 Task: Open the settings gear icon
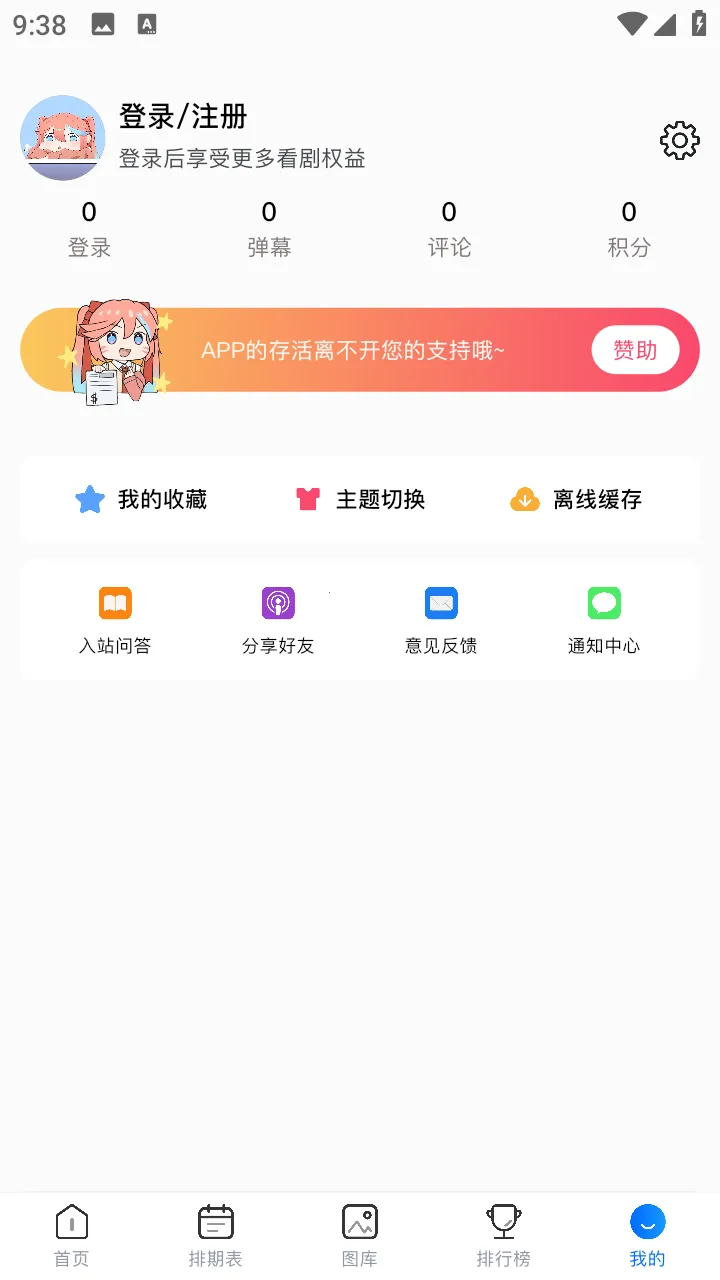click(679, 140)
